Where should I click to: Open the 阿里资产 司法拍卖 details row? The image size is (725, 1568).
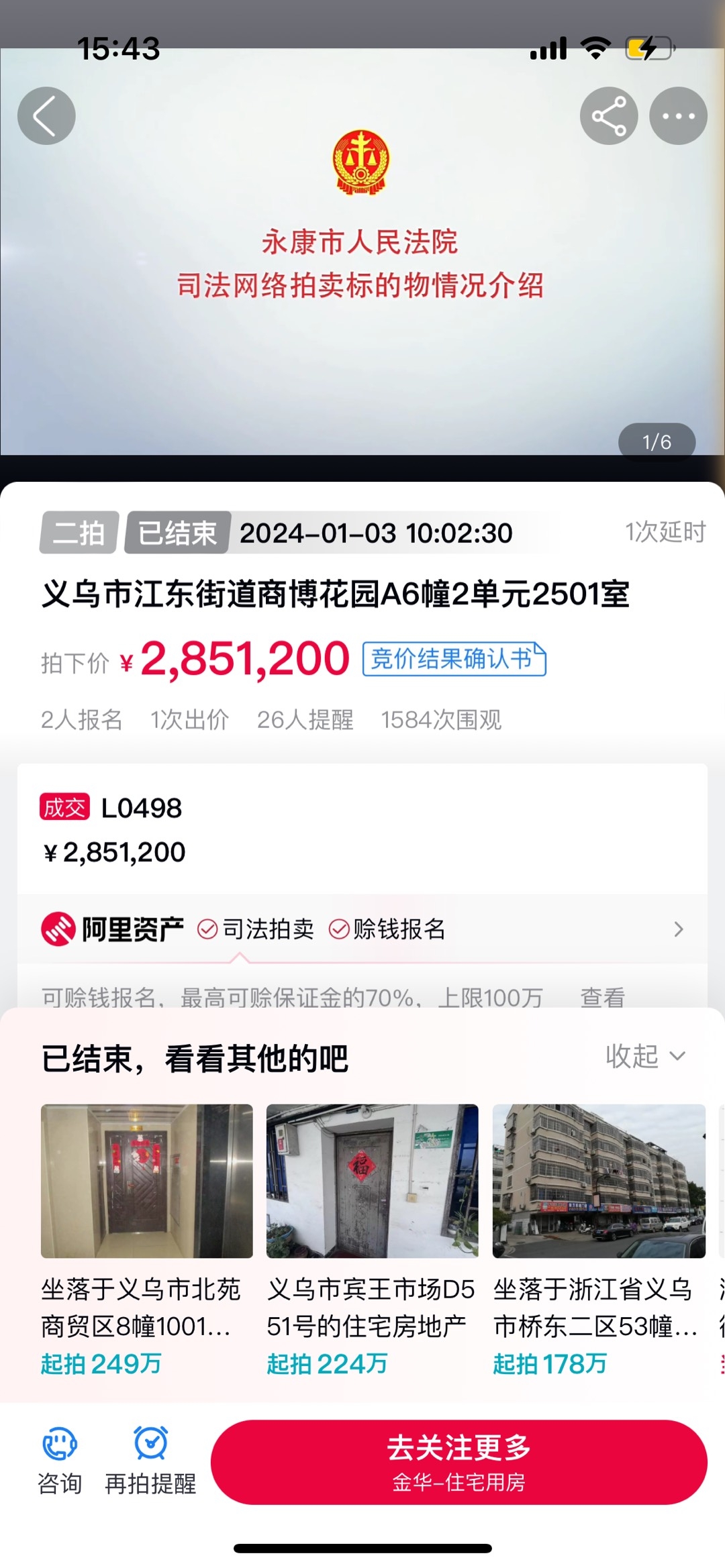point(362,929)
